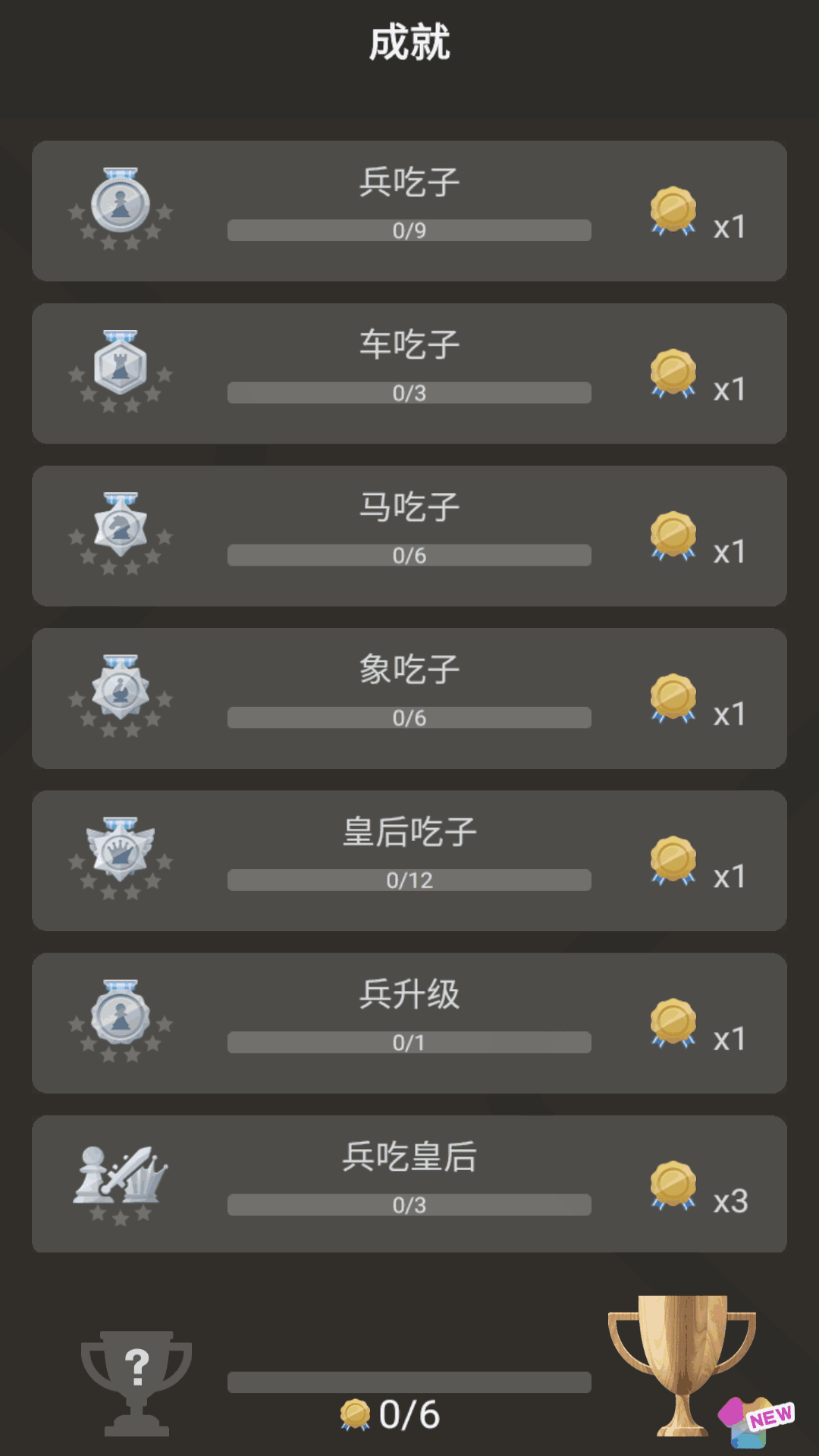Viewport: 819px width, 1456px height.
Task: Click the 0/1 progress text under 兵升级
Action: point(409,1041)
